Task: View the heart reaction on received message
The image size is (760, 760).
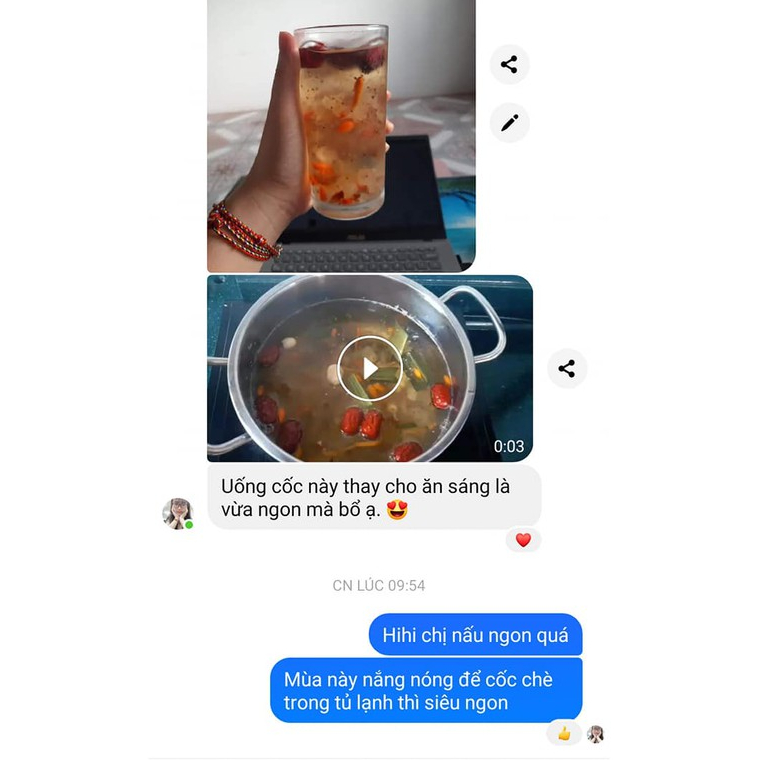Action: 523,540
